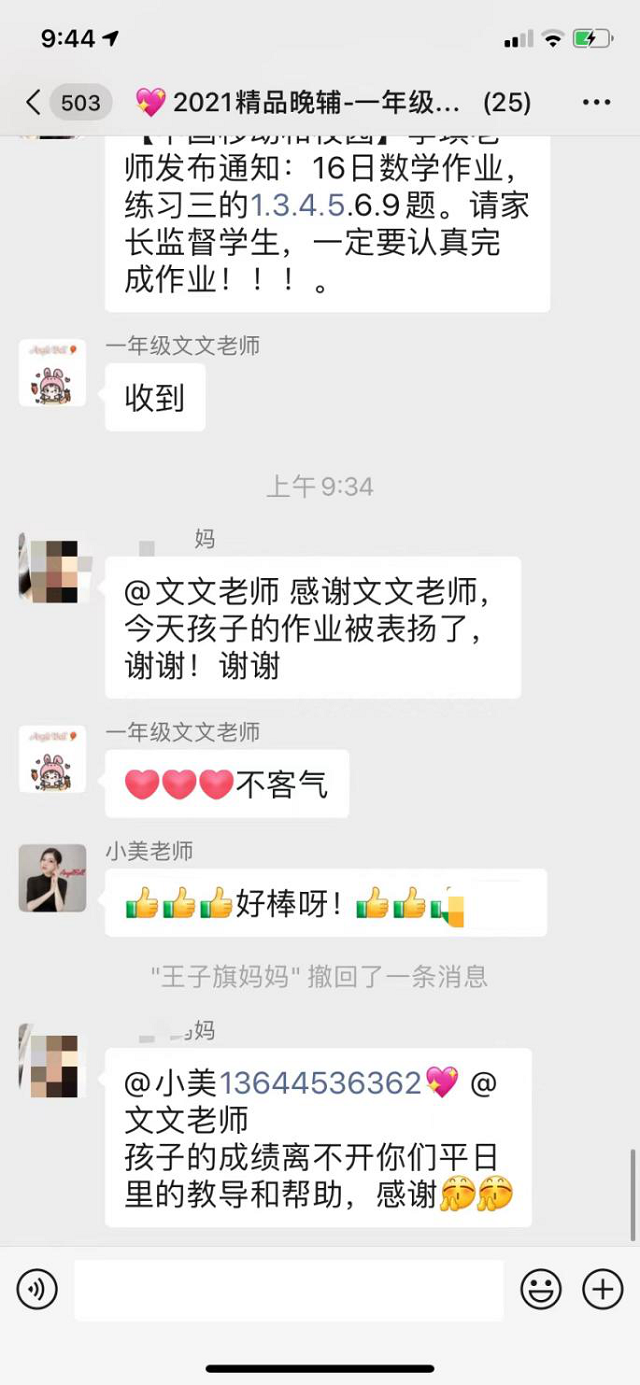Viewport: 640px width, 1385px height.
Task: Open 小美老师's profile avatar
Action: pyautogui.click(x=52, y=878)
